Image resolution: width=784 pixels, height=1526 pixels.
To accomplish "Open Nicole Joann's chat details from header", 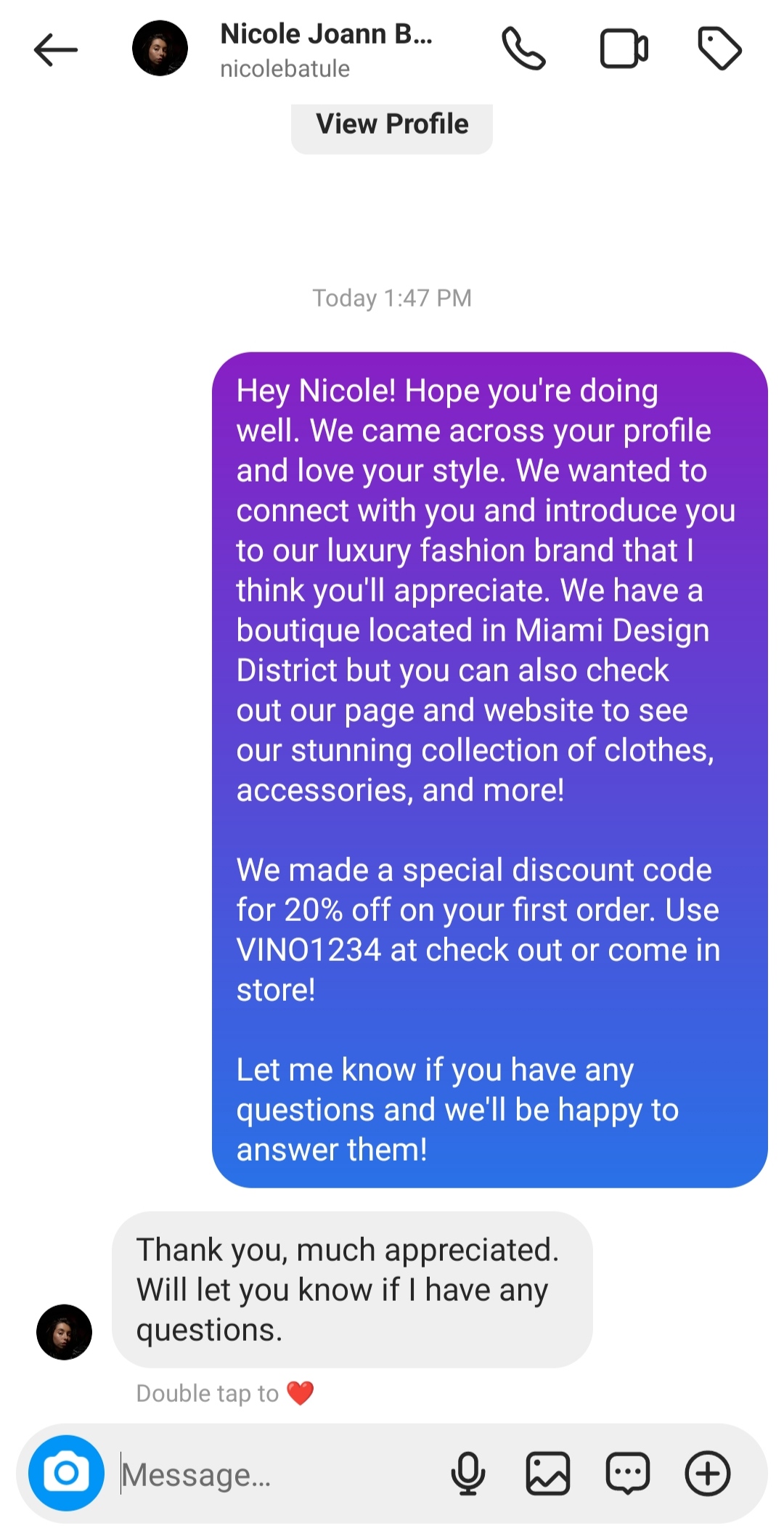I will (x=325, y=49).
